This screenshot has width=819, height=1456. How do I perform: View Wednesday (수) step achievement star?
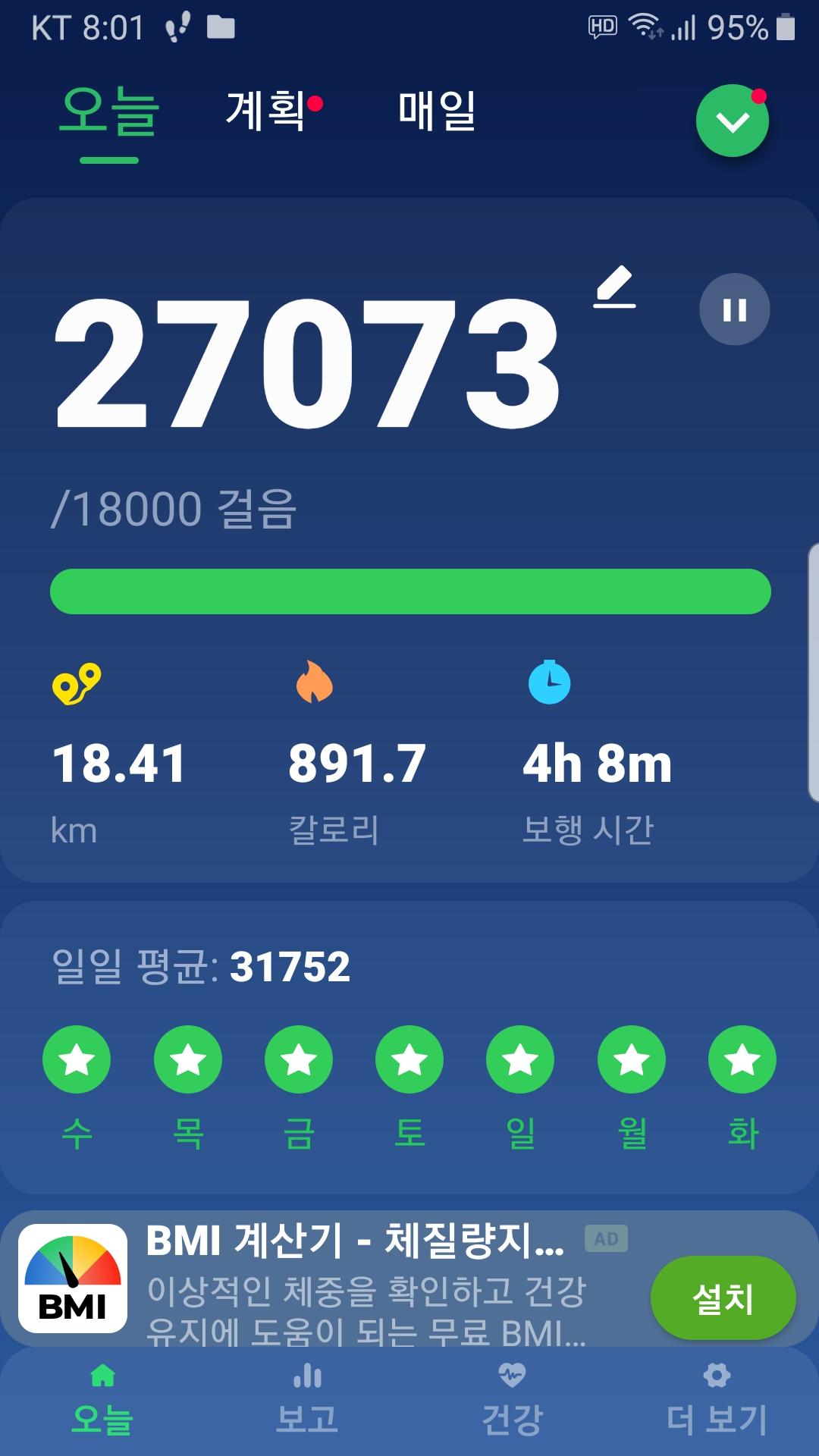point(77,1059)
